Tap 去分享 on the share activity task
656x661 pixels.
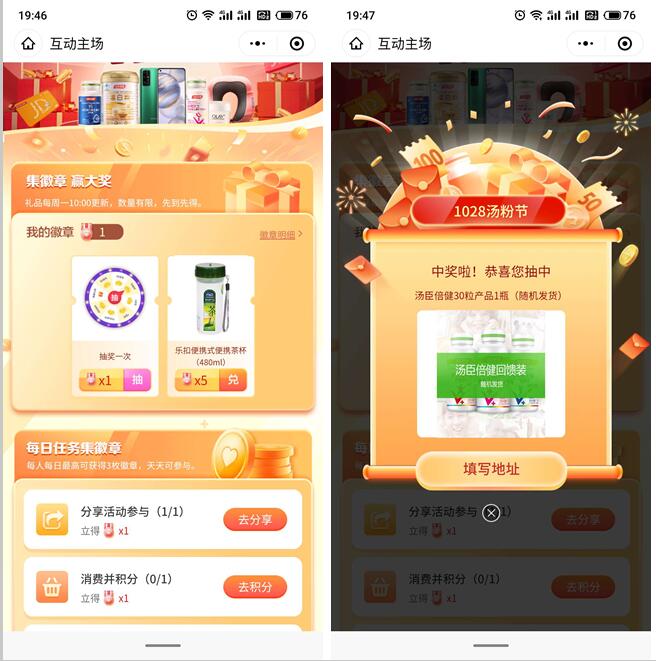[255, 520]
